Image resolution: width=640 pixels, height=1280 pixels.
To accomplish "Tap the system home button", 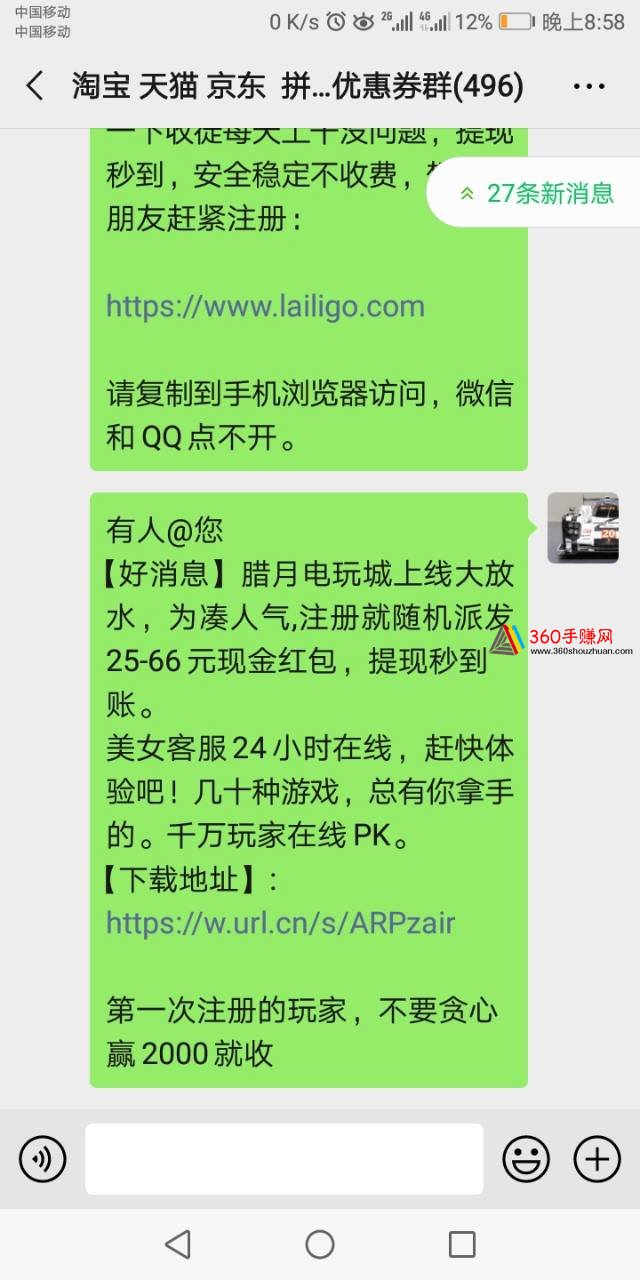I will point(320,1244).
